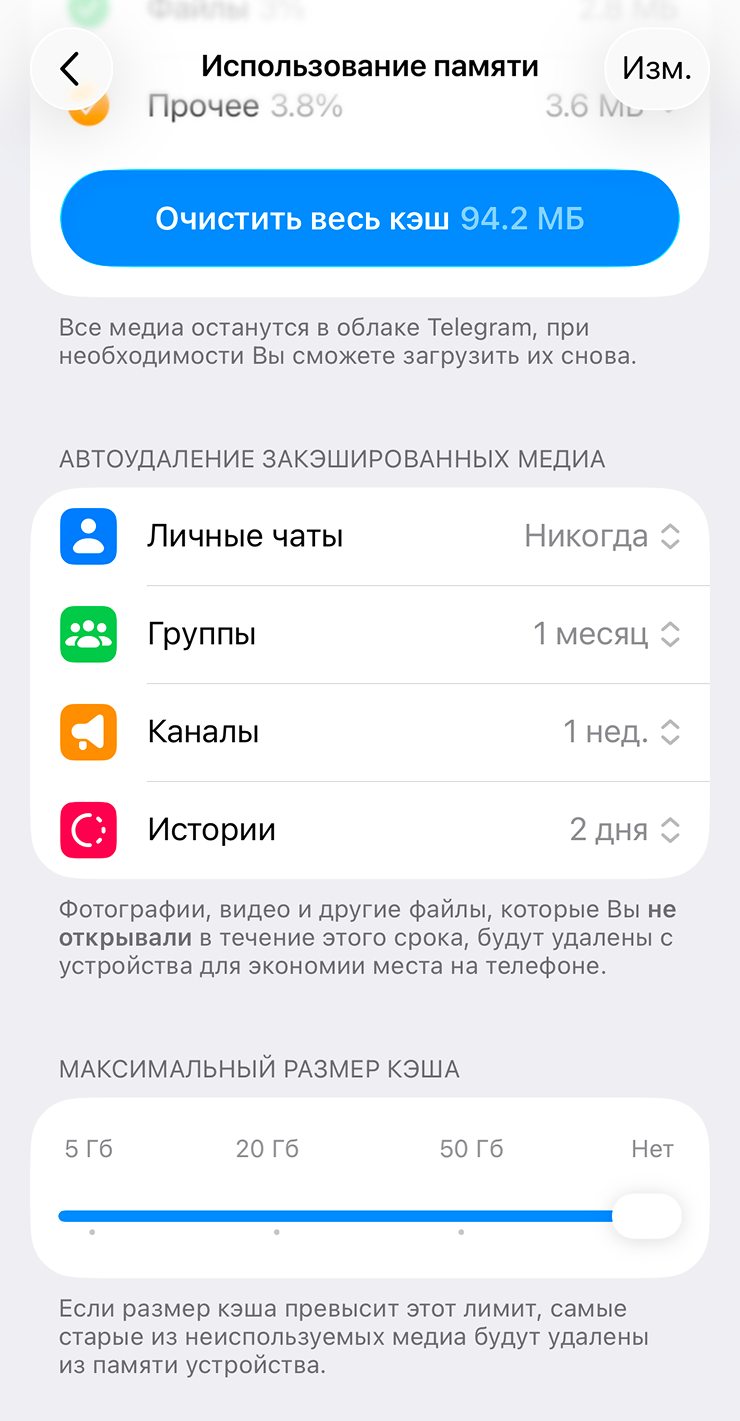
Task: Select the Истории row
Action: coord(370,829)
